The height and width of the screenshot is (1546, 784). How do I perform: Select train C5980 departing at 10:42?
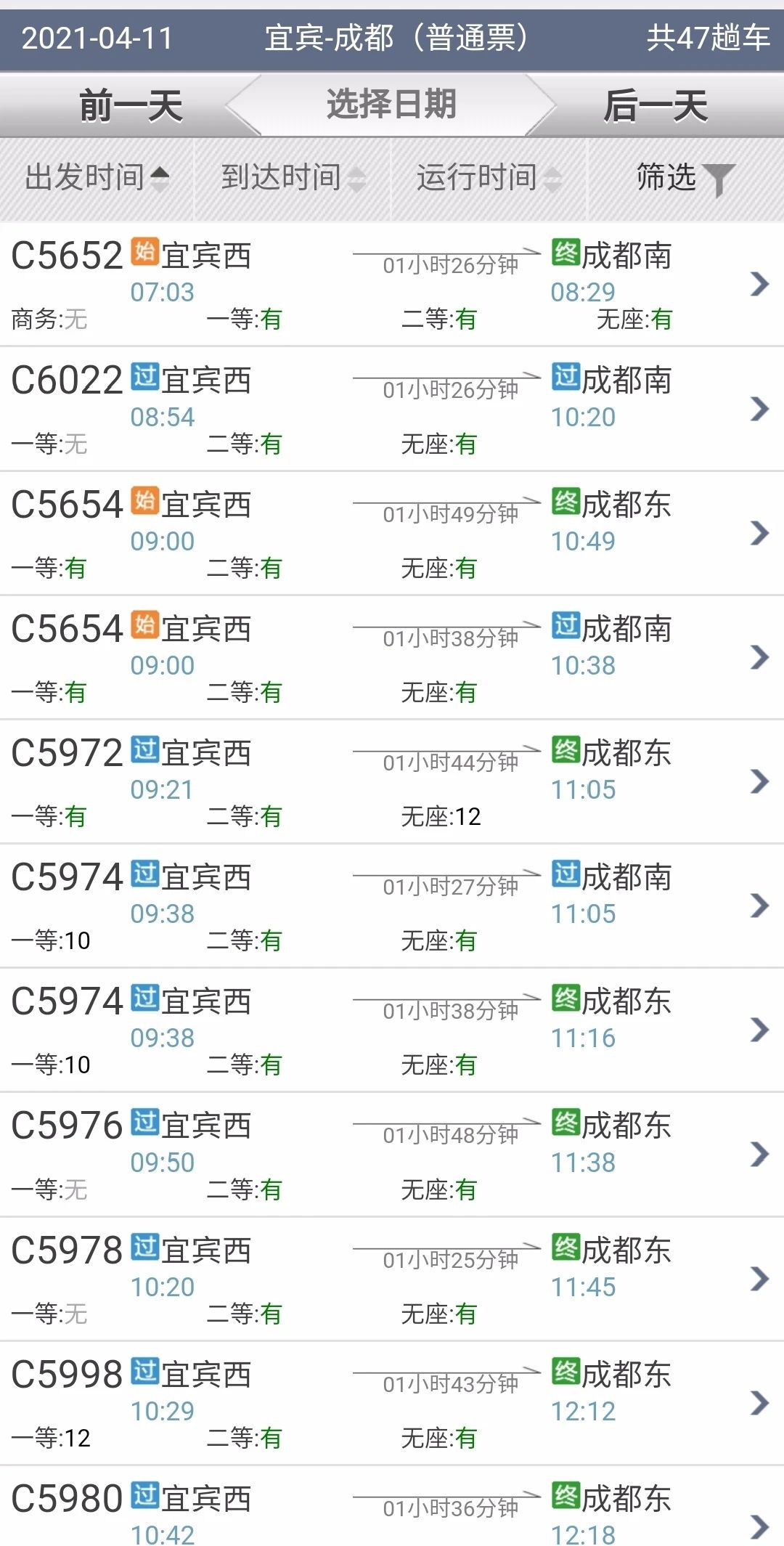392,1512
